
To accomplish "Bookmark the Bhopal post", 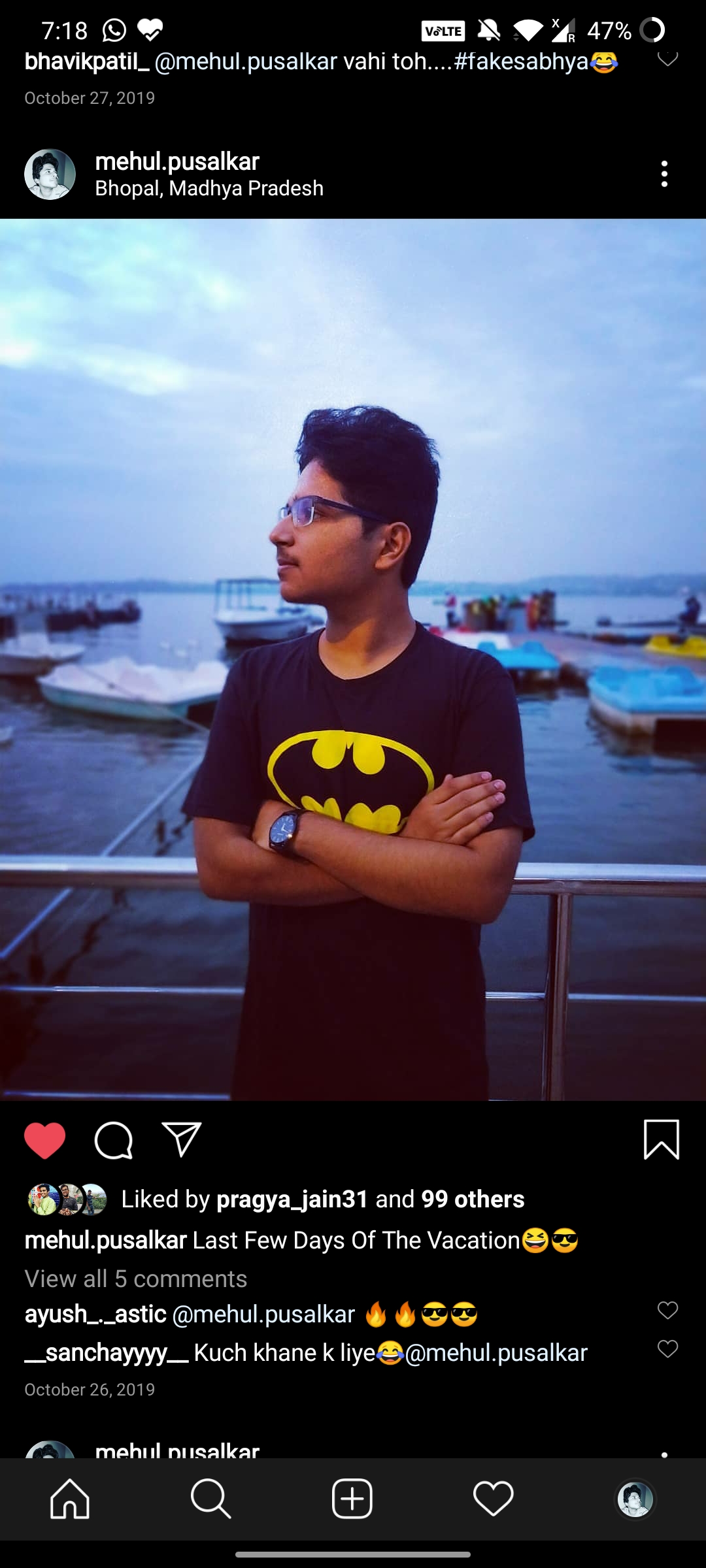I will [x=662, y=1140].
